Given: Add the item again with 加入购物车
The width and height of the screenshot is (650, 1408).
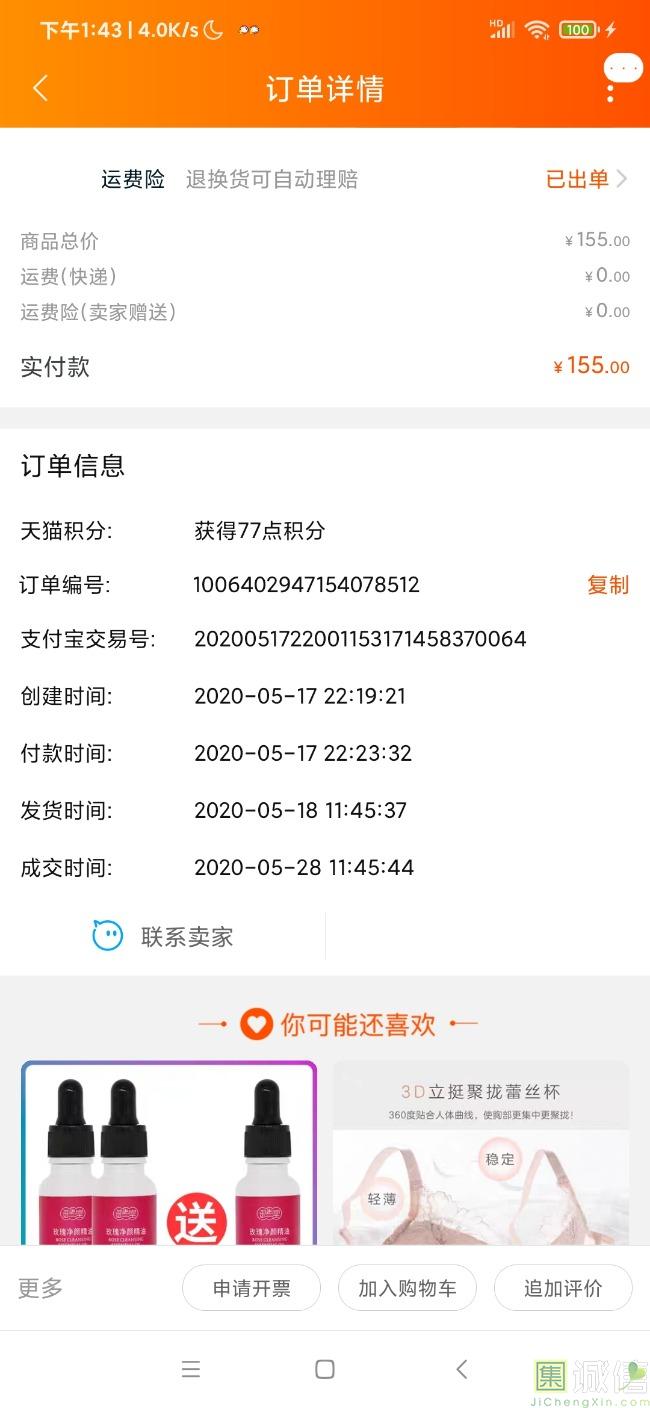Looking at the screenshot, I should 407,1288.
